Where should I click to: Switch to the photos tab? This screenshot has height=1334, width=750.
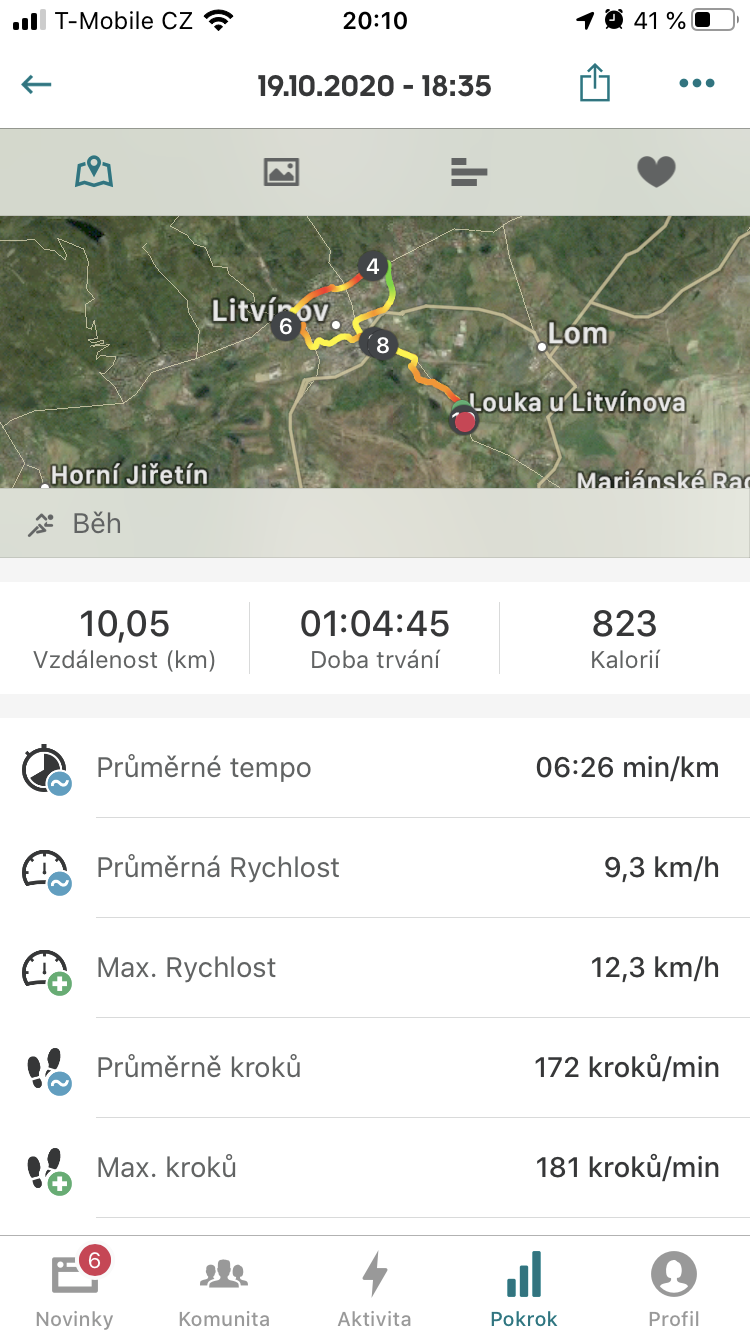click(x=281, y=172)
